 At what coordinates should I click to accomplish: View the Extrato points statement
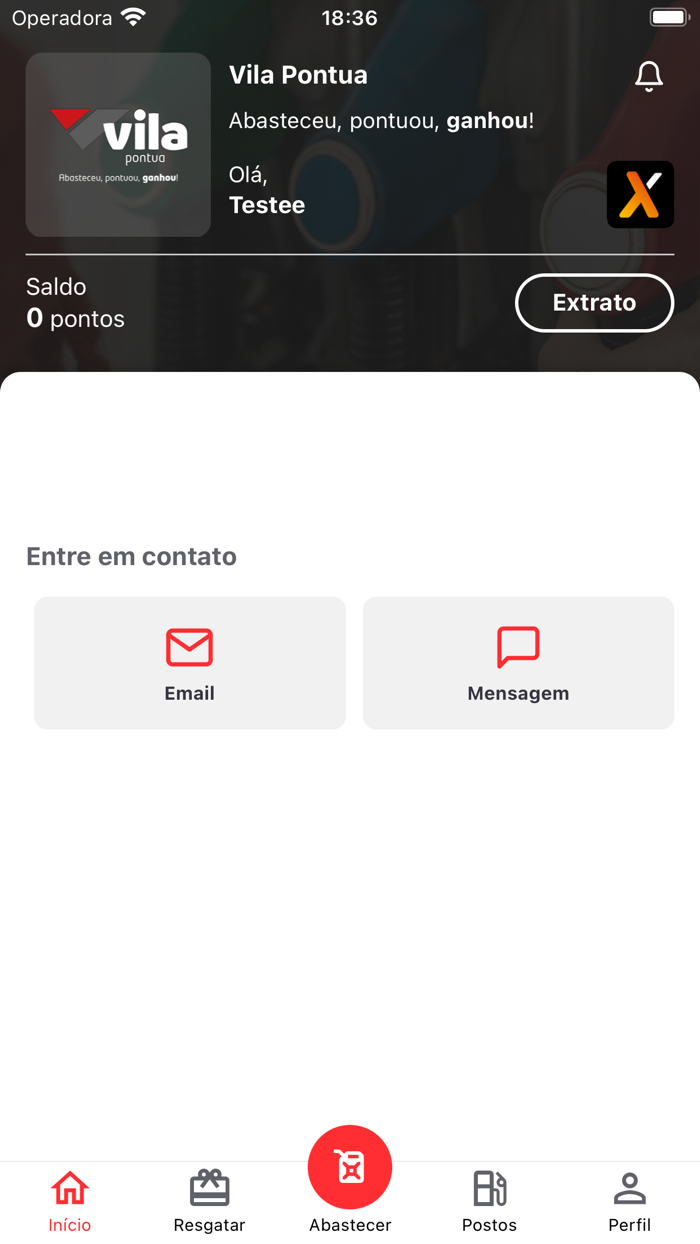(594, 302)
